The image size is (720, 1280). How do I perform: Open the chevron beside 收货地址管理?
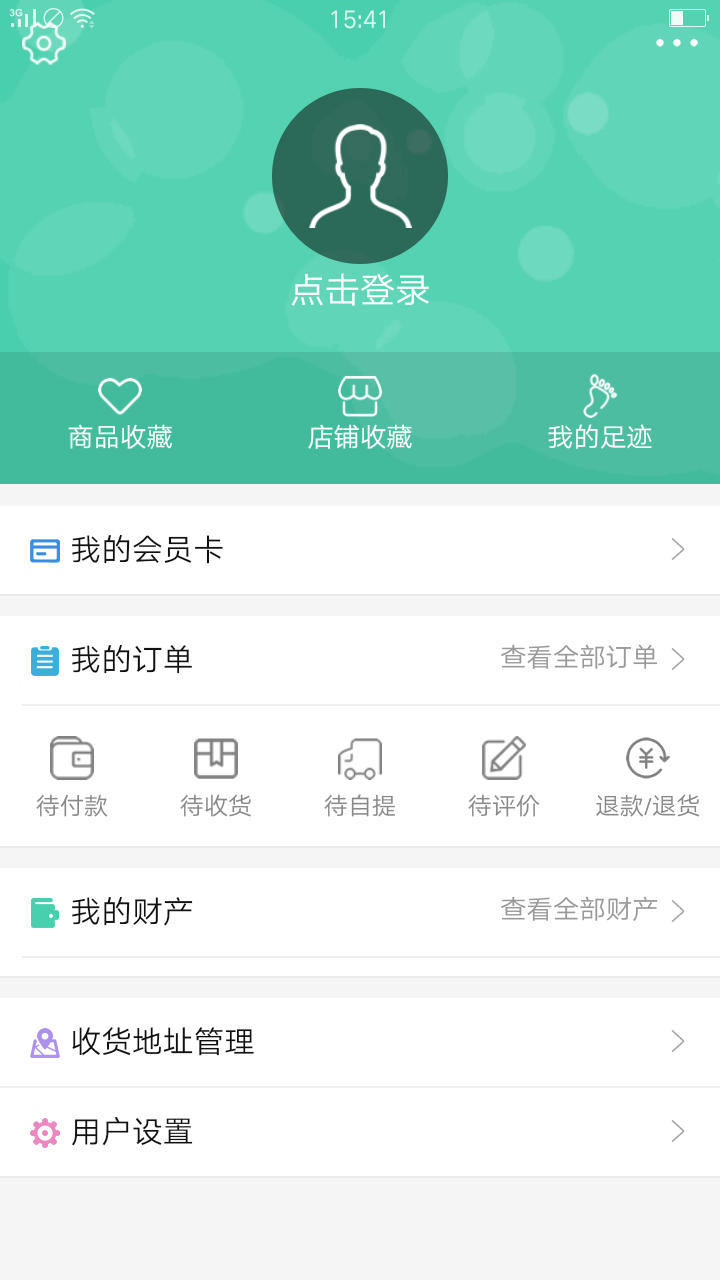click(x=676, y=1042)
